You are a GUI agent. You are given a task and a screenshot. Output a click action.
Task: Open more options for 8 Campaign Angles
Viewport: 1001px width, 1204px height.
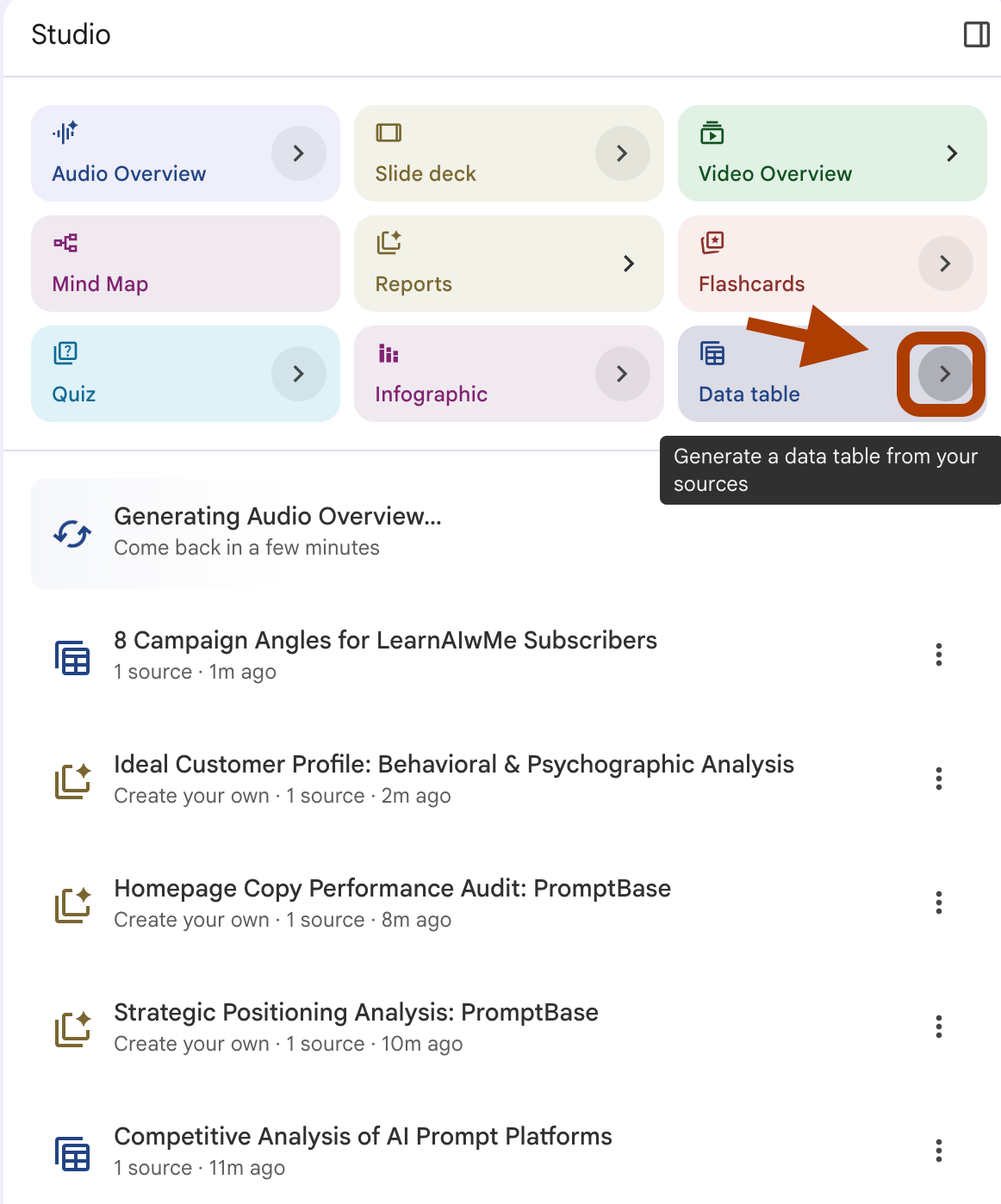pyautogui.click(x=939, y=655)
